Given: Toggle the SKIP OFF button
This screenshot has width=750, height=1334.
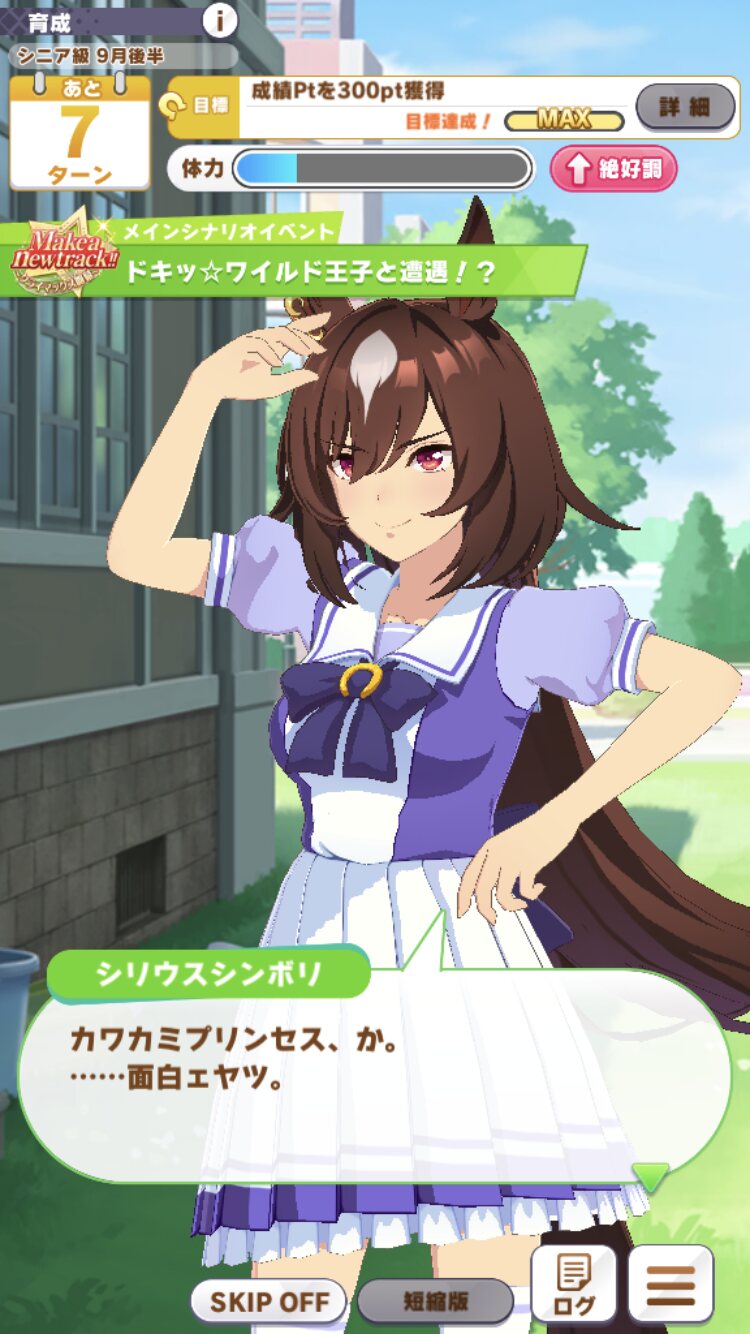Looking at the screenshot, I should pyautogui.click(x=268, y=1302).
